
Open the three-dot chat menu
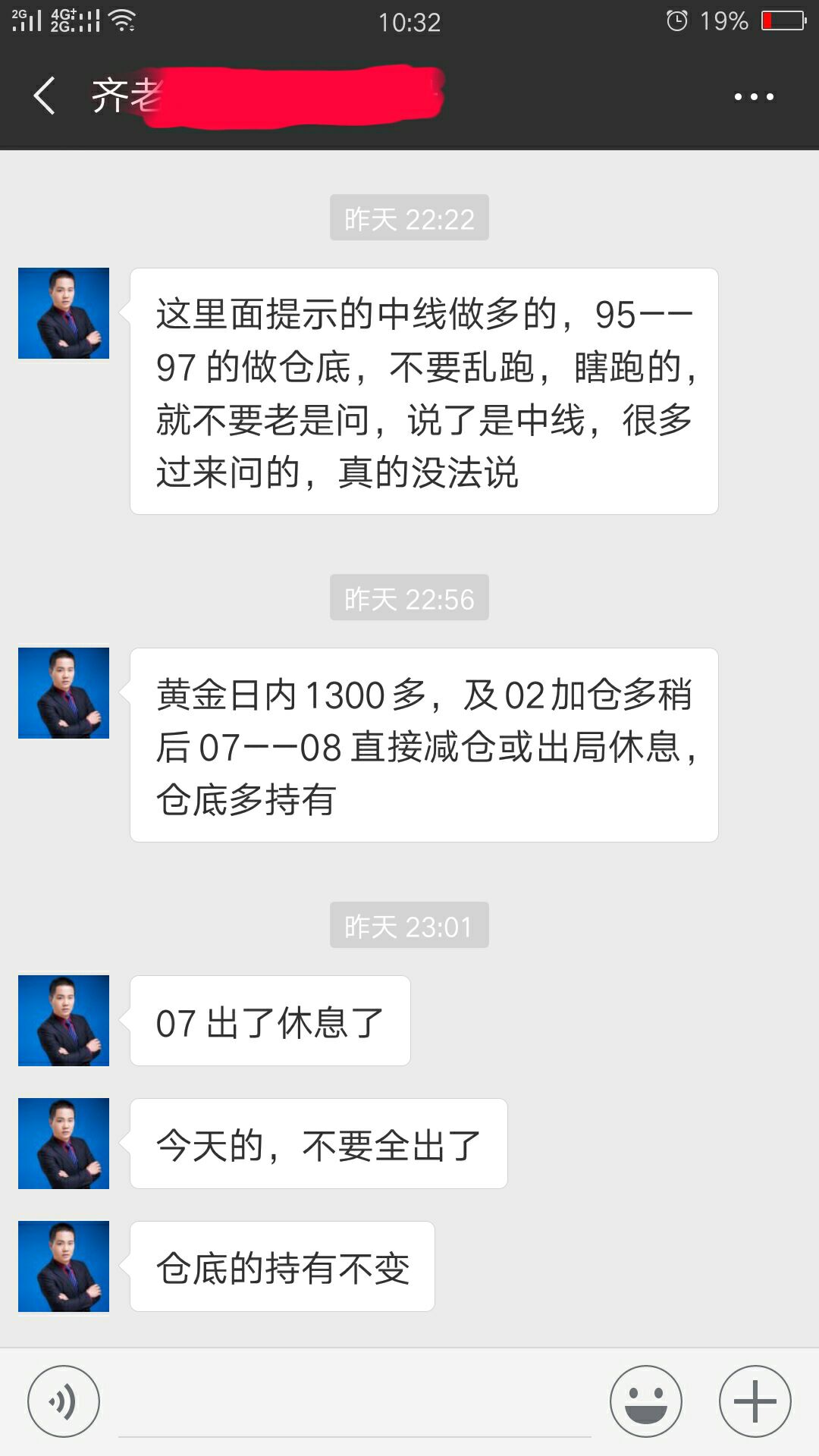point(754,97)
